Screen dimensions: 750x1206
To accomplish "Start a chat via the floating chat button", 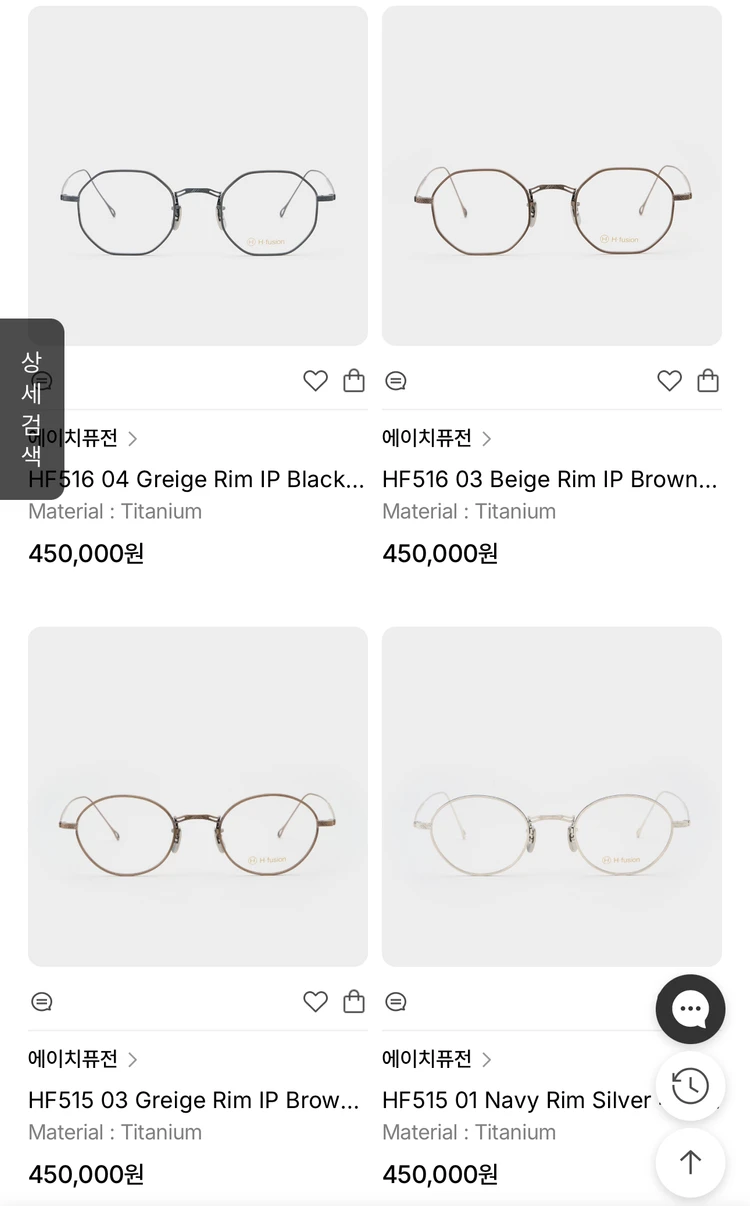I will click(x=690, y=1009).
